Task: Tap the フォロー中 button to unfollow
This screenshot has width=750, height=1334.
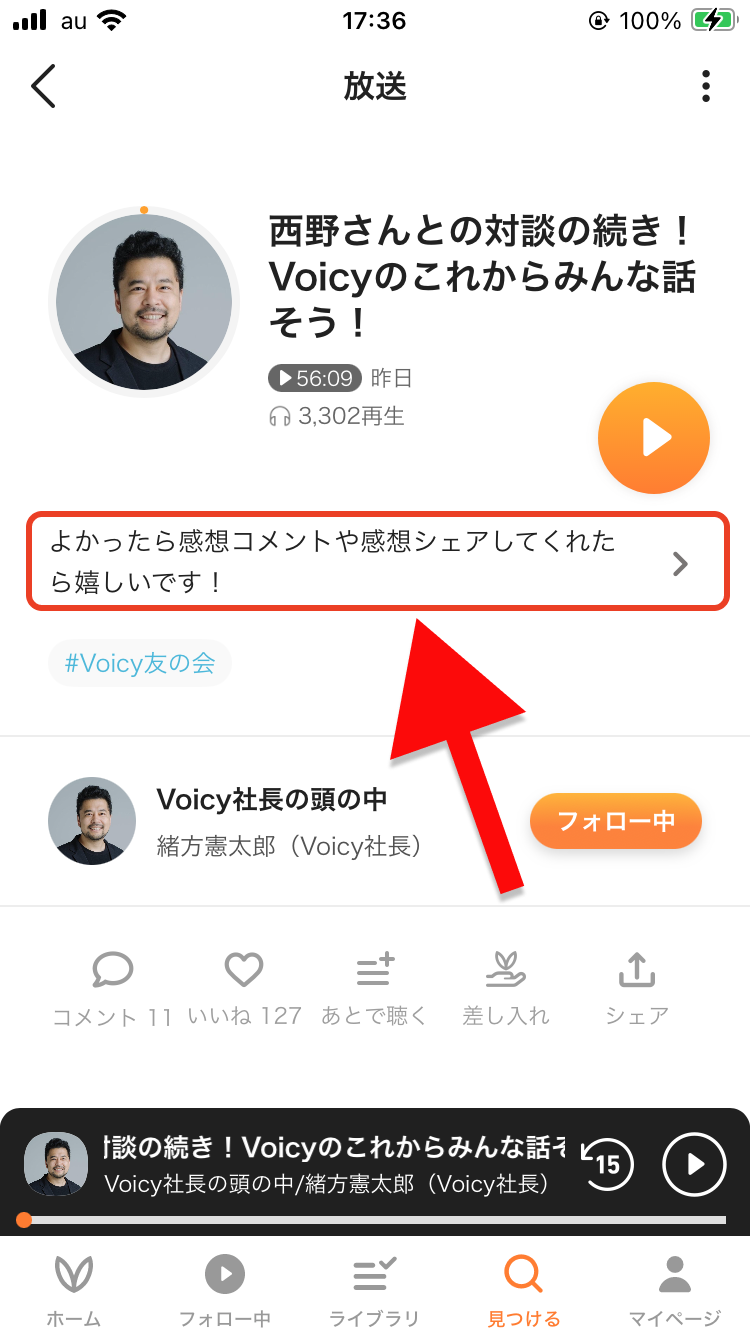Action: coord(615,821)
